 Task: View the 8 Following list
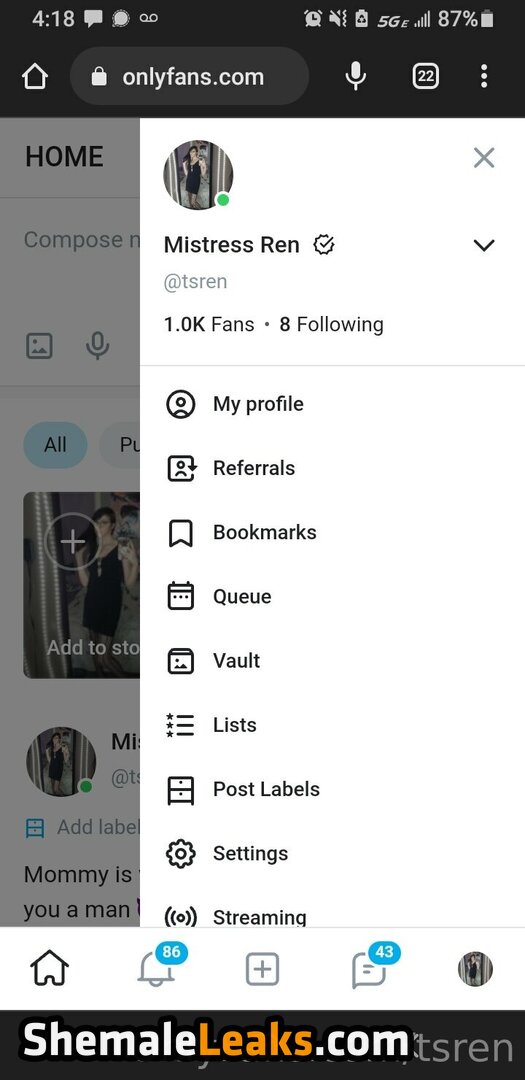point(331,324)
